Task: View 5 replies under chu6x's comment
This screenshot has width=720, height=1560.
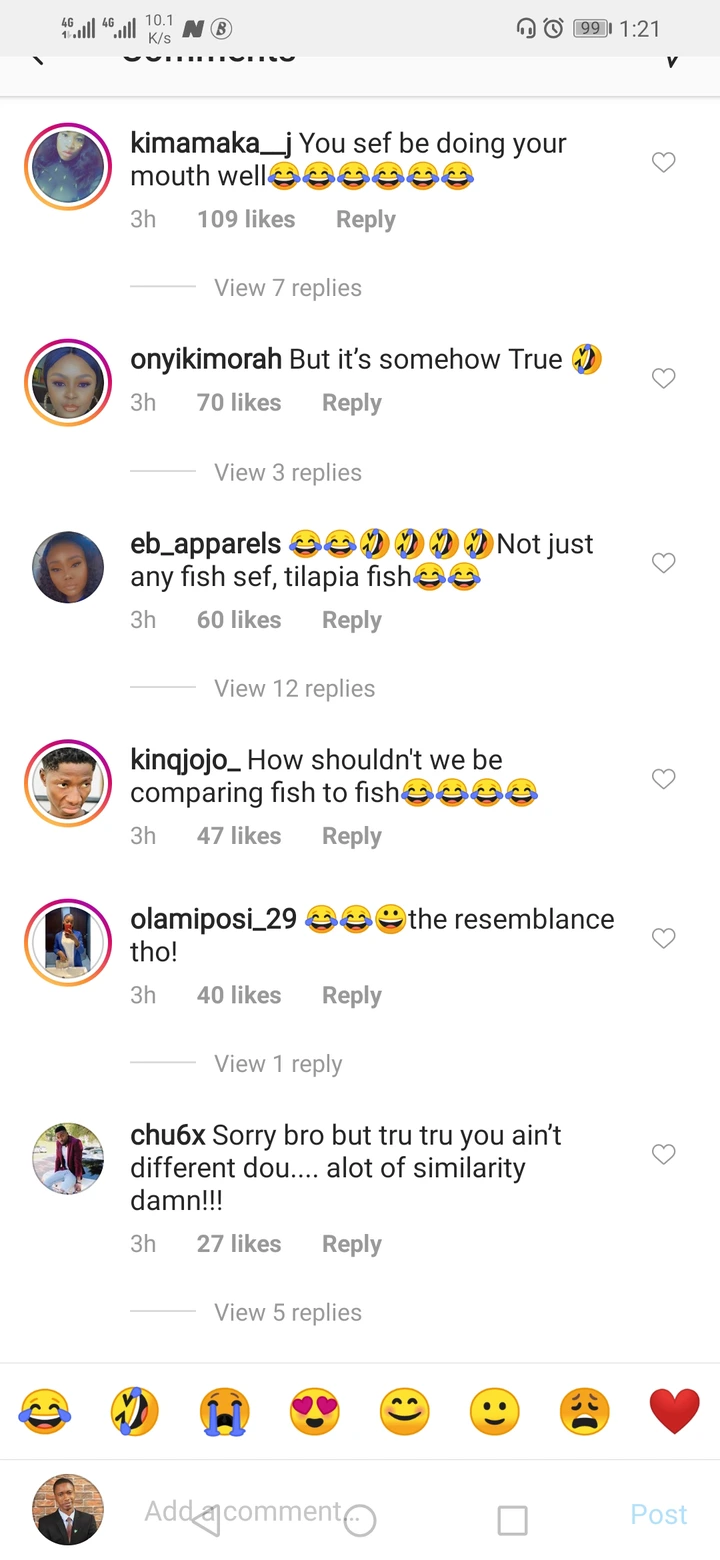Action: point(288,1313)
